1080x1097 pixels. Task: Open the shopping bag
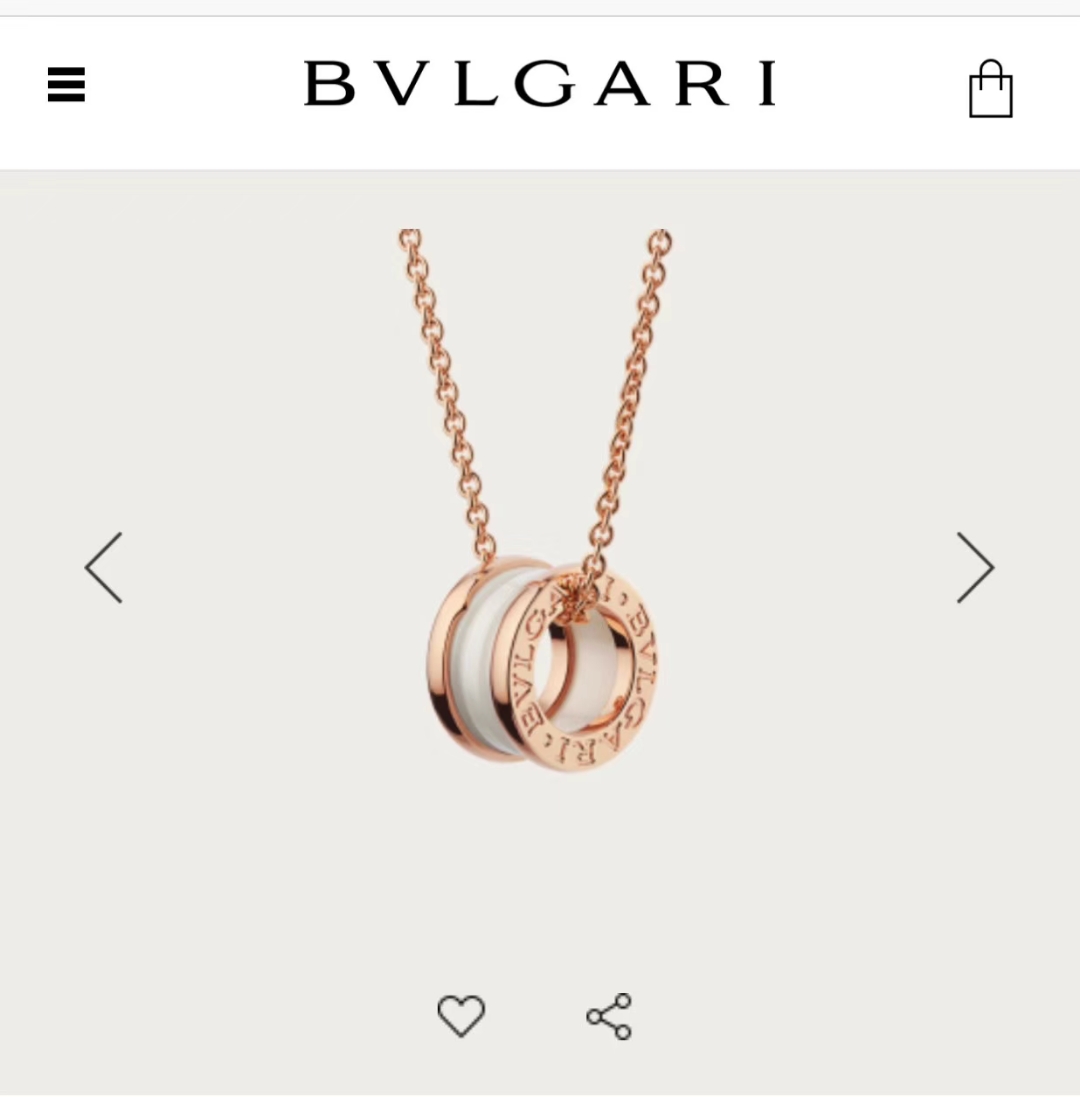(x=990, y=90)
